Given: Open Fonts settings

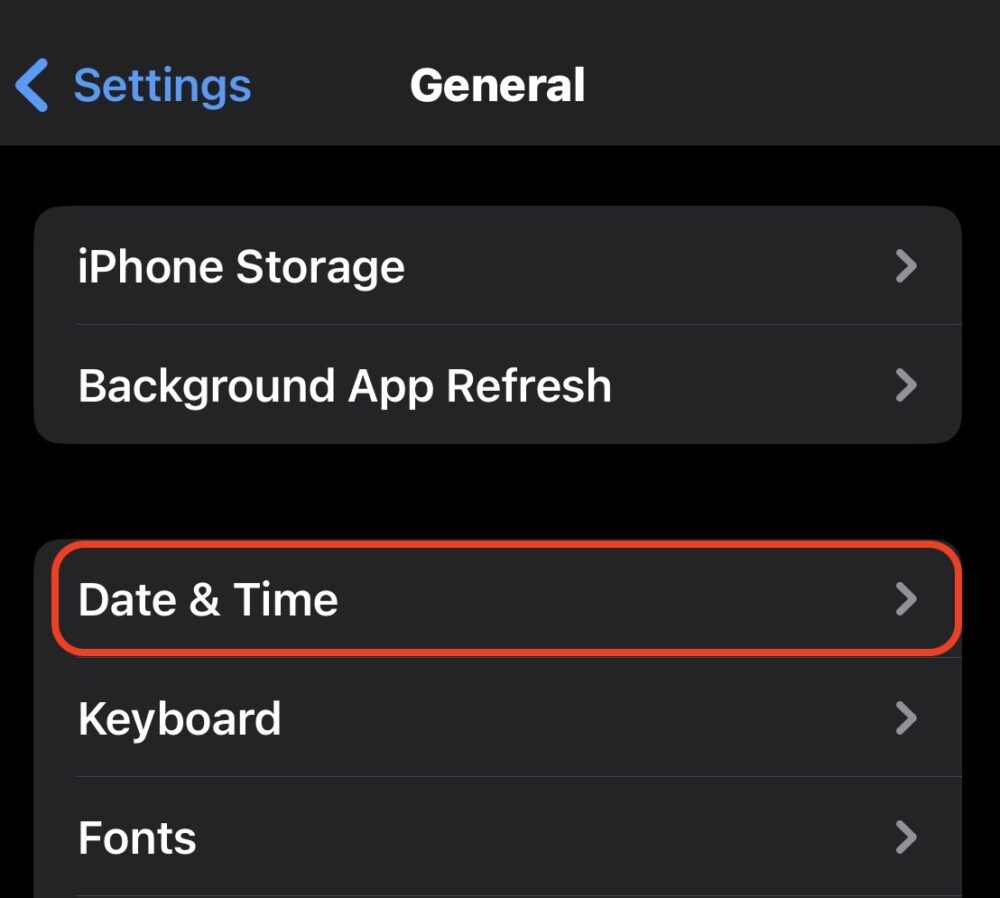Looking at the screenshot, I should coord(497,838).
